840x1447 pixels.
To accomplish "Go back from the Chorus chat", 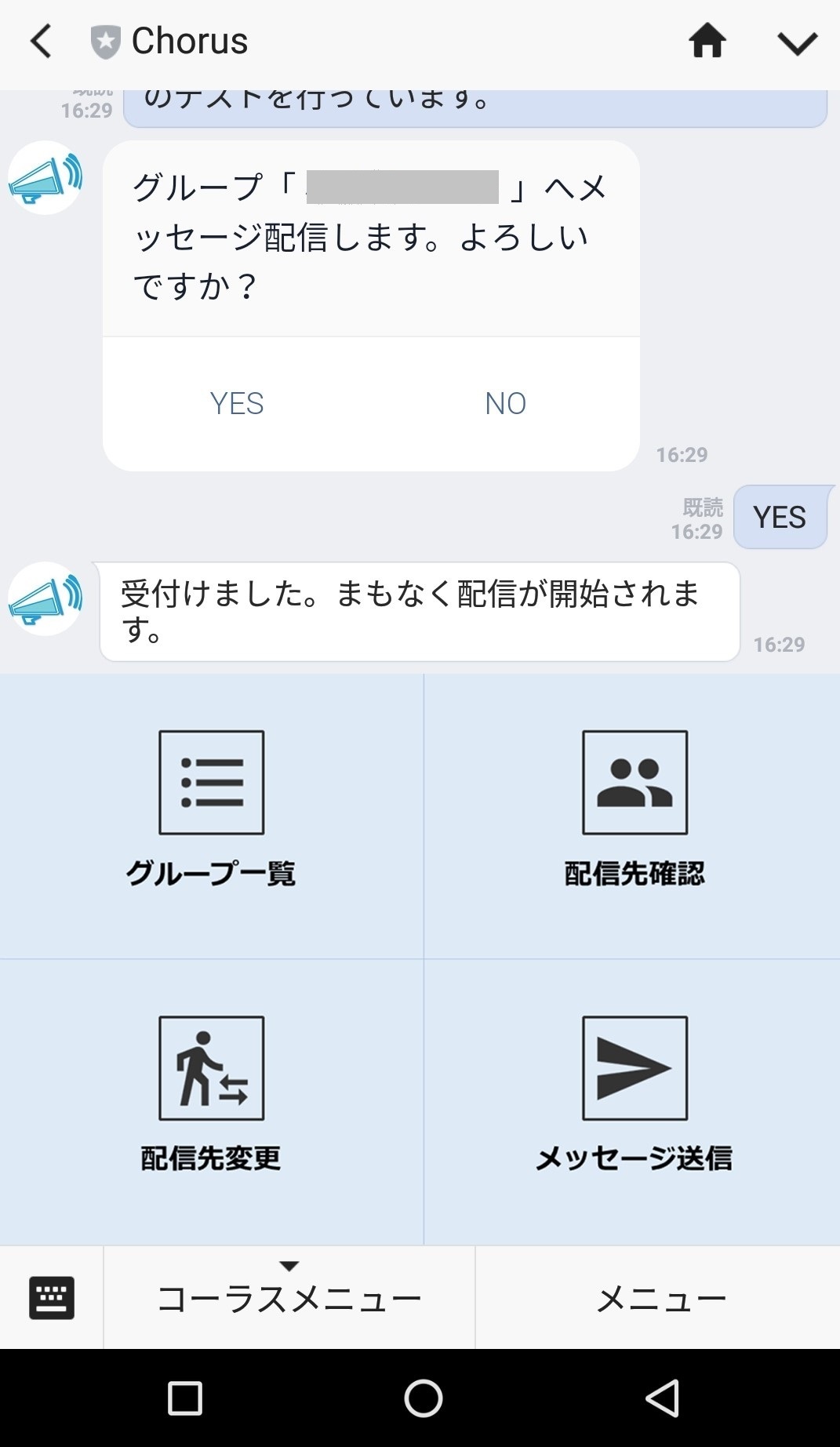I will point(41,42).
